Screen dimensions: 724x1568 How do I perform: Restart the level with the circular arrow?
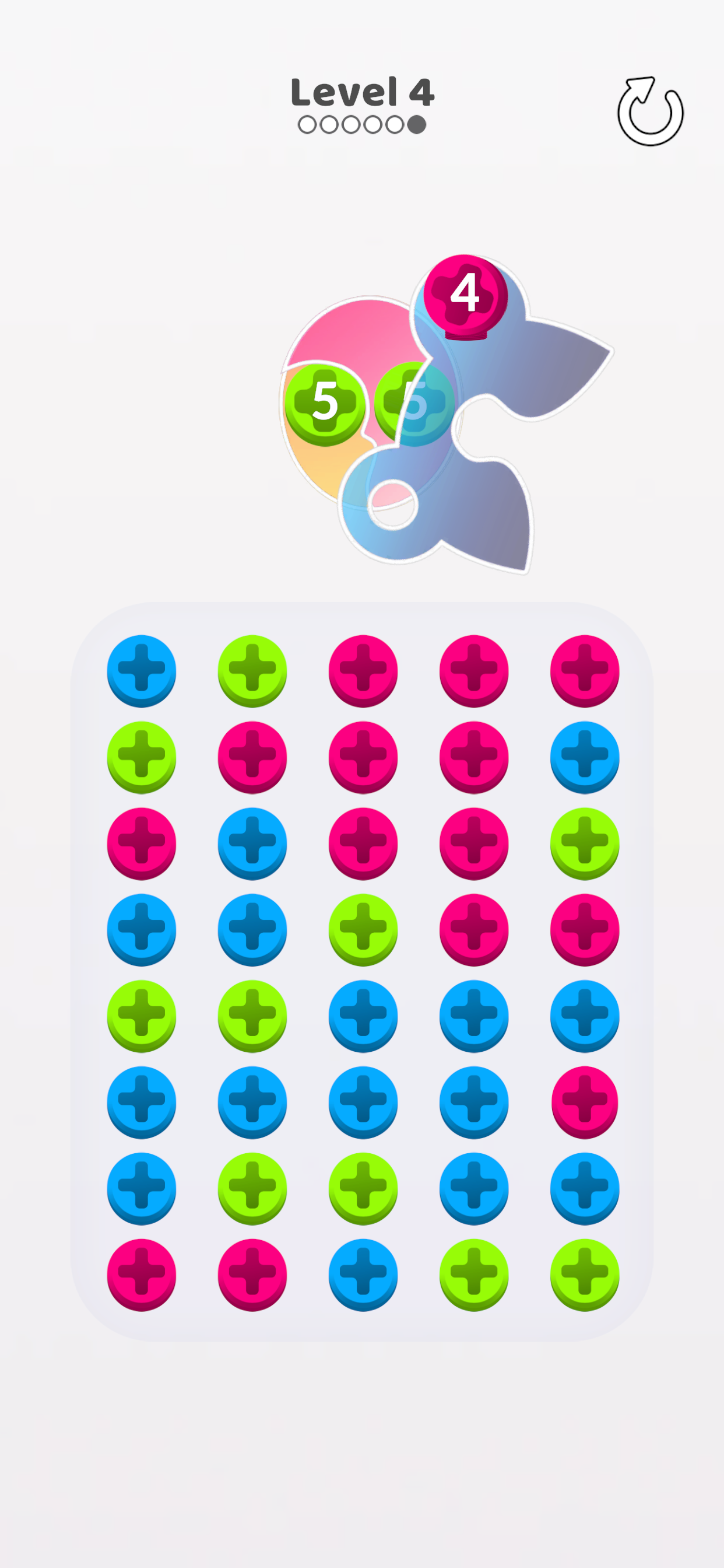click(x=650, y=112)
